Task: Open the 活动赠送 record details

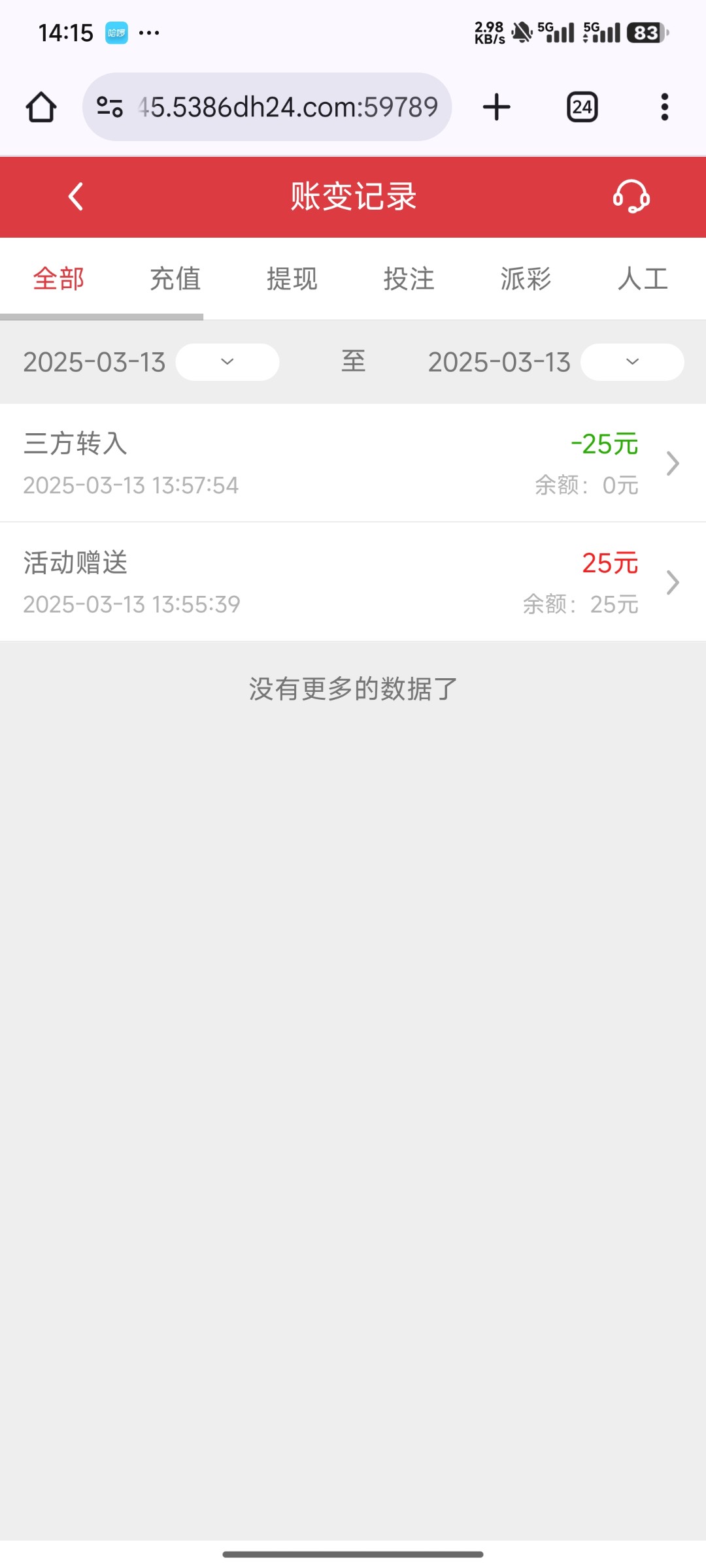Action: (353, 582)
